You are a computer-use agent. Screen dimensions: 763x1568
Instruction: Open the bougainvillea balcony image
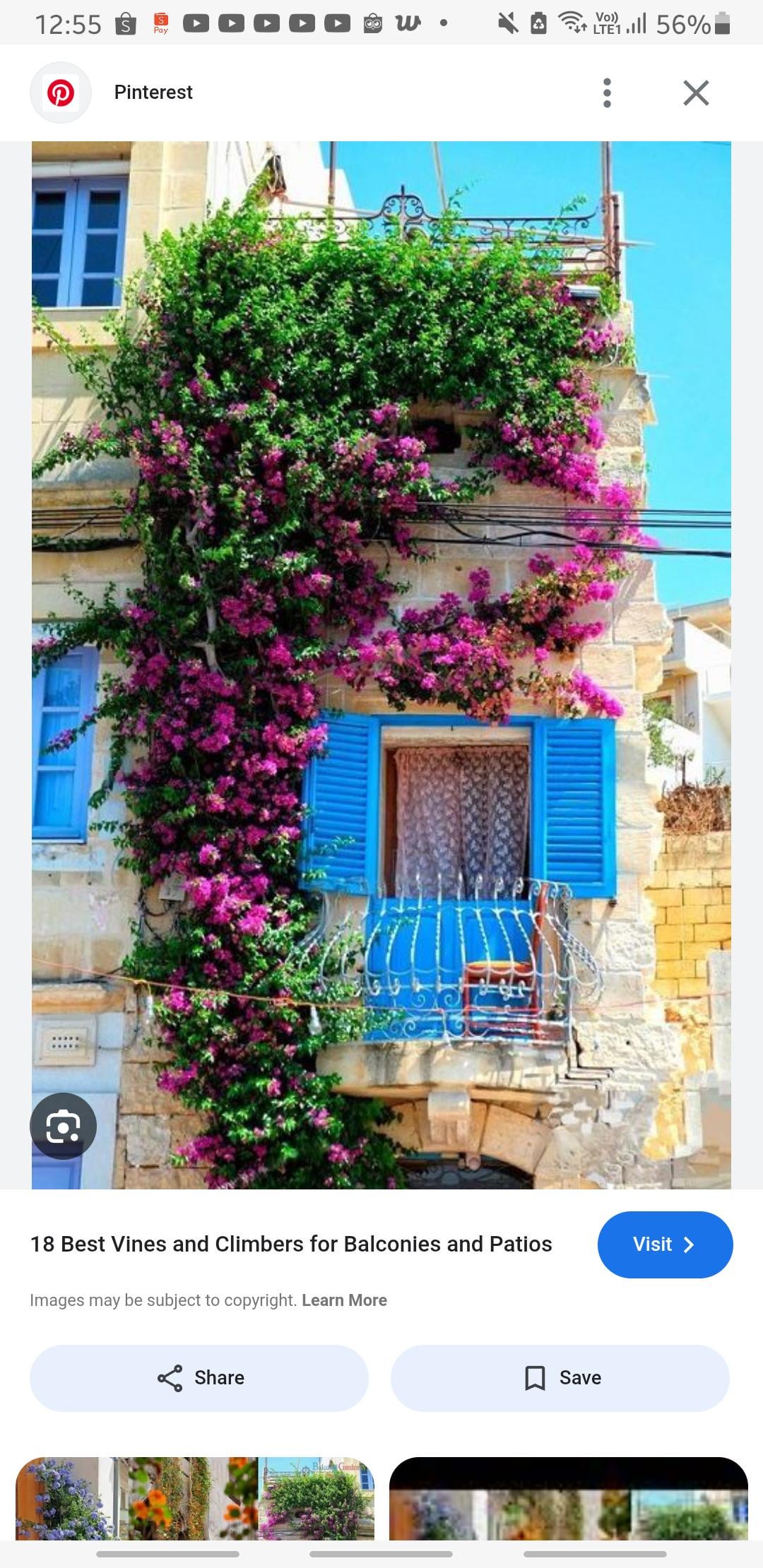(x=381, y=664)
